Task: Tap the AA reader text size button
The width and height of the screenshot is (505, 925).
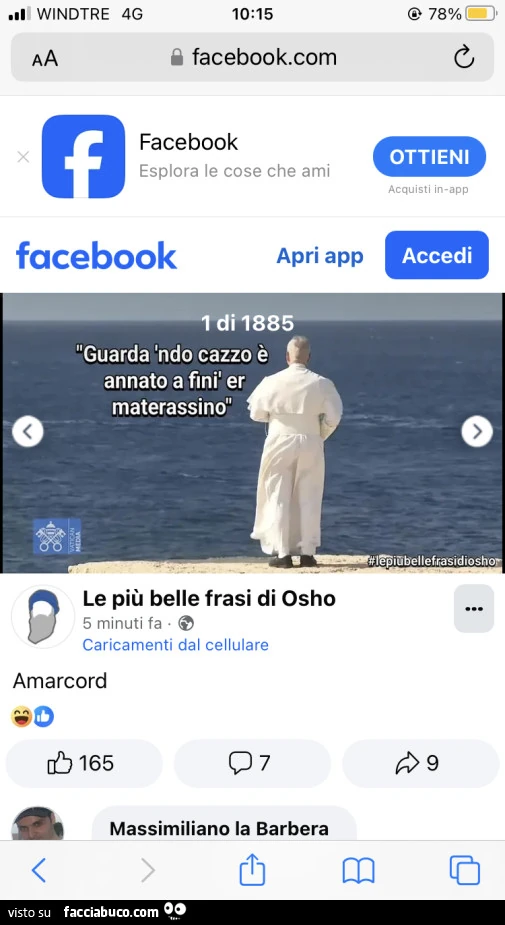Action: (x=45, y=58)
